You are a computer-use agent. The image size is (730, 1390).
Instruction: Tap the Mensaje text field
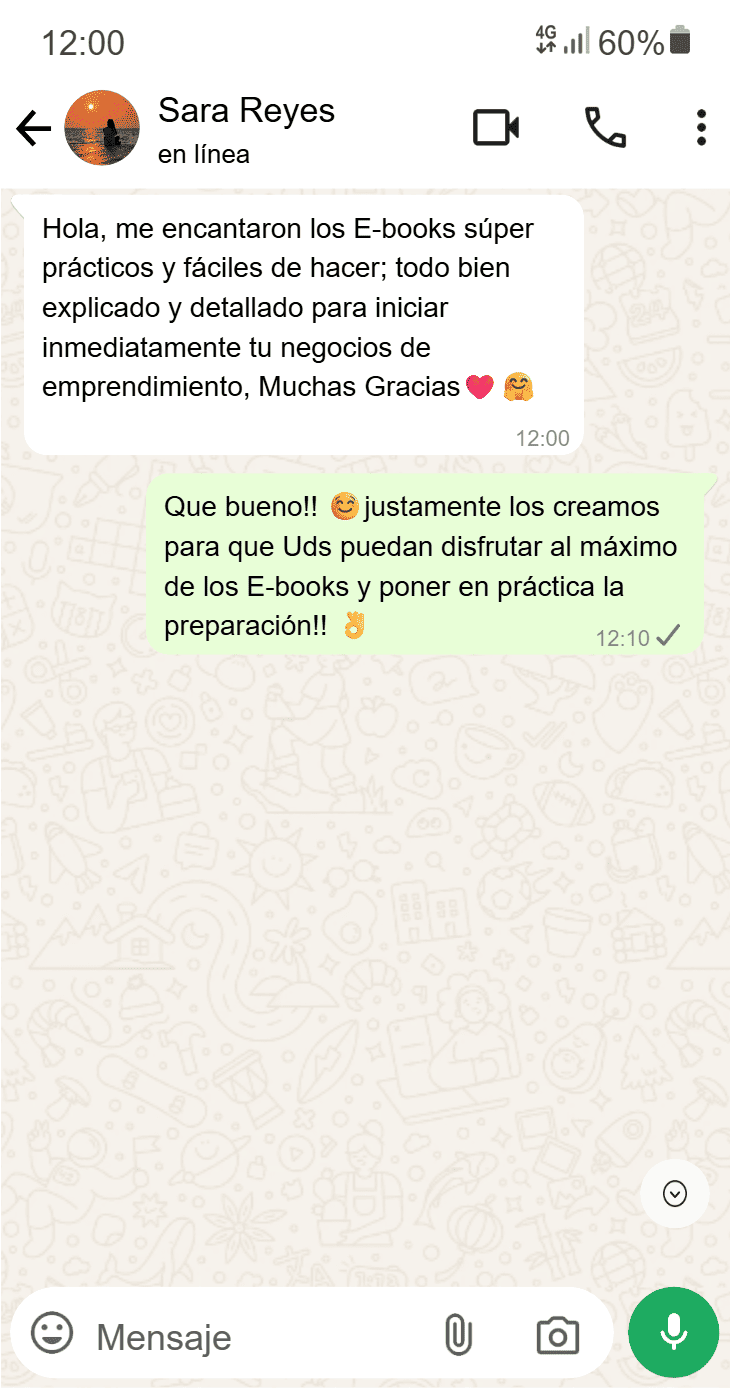[250, 1336]
